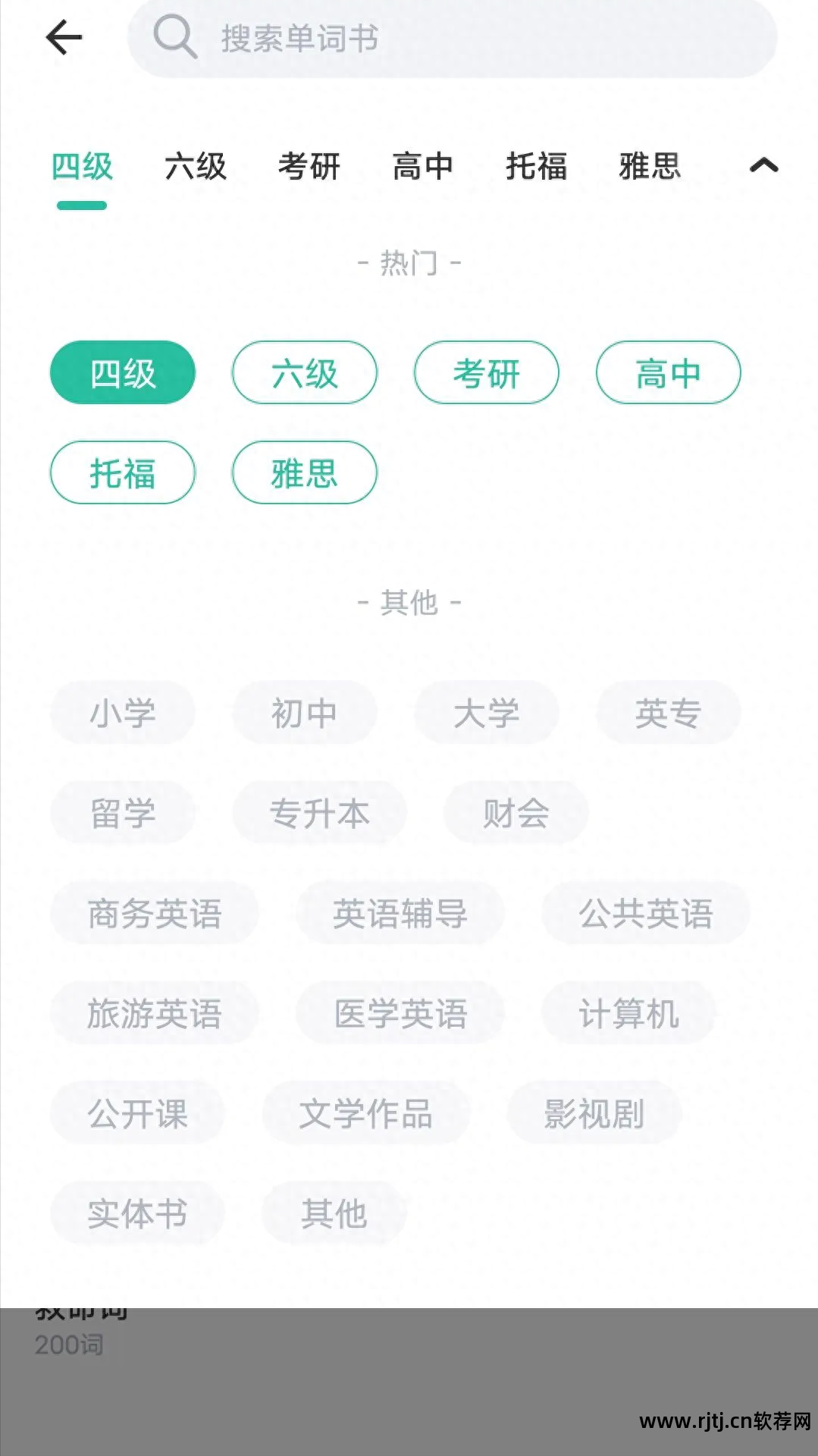The image size is (818, 1456).
Task: Select the 财会 category chip
Action: click(516, 813)
